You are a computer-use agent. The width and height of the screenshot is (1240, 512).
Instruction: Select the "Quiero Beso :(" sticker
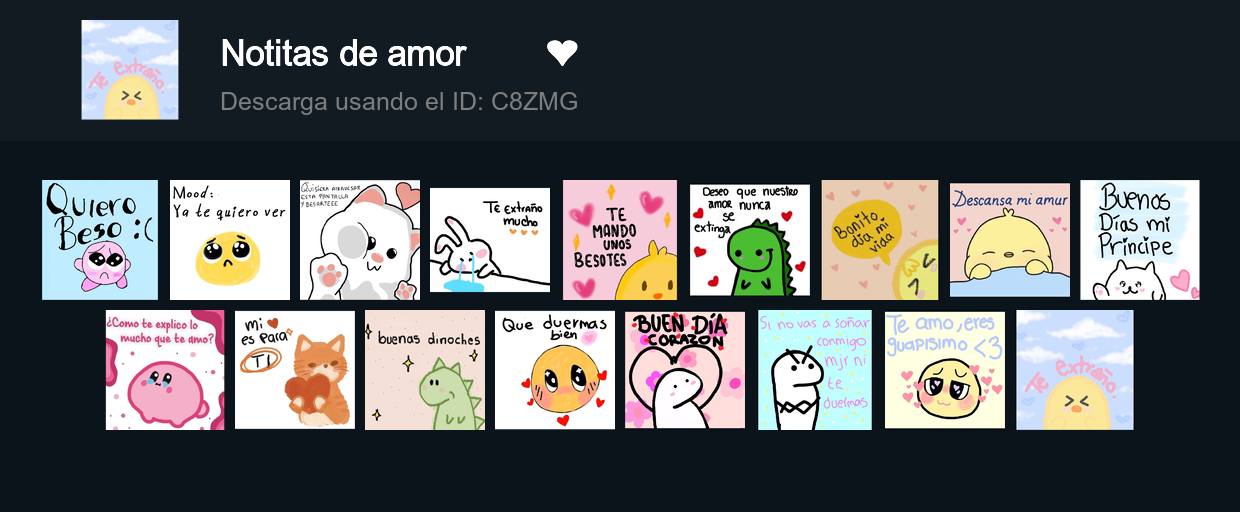coord(100,240)
